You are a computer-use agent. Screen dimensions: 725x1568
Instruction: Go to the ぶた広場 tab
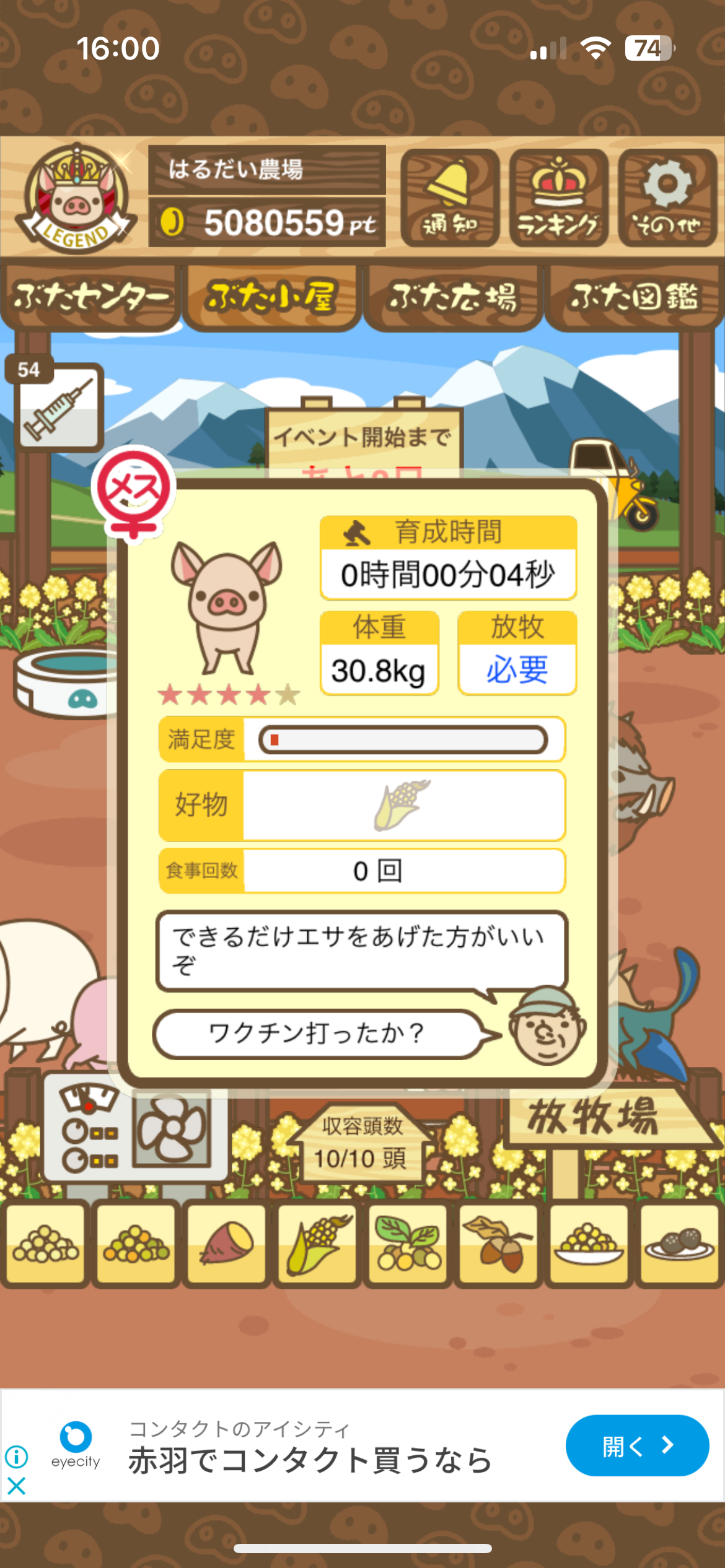453,297
